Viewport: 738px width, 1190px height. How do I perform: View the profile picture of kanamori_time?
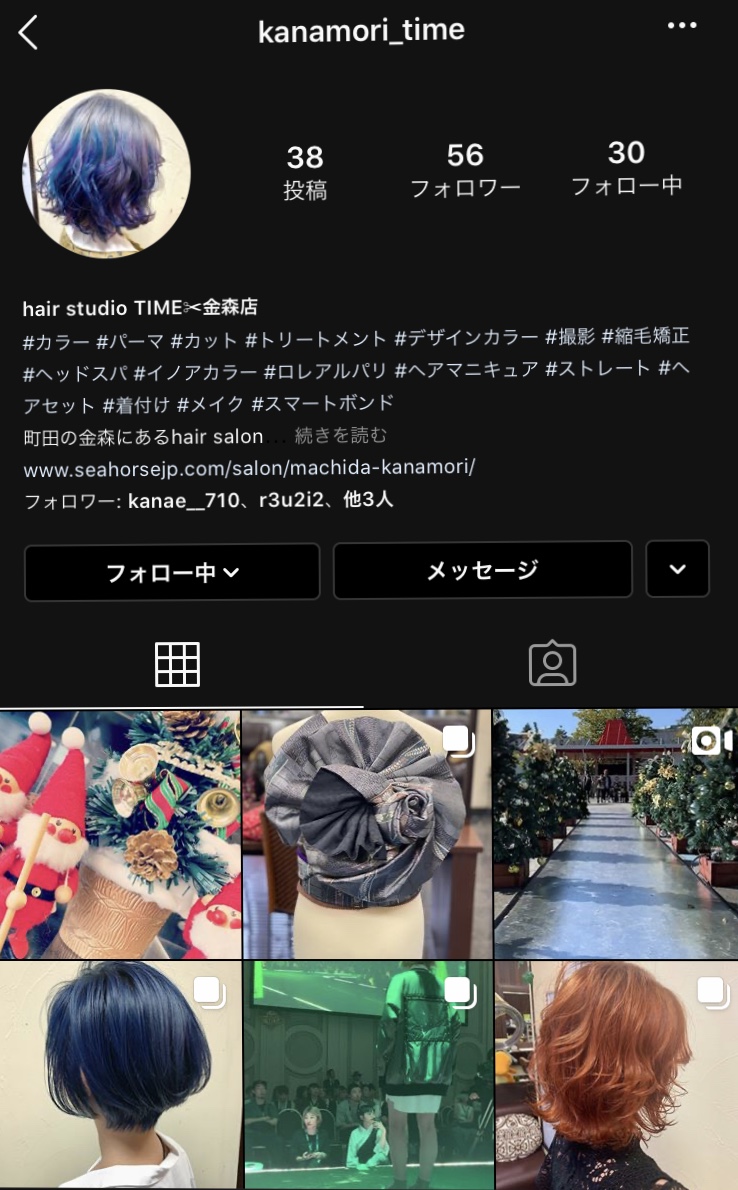click(106, 174)
